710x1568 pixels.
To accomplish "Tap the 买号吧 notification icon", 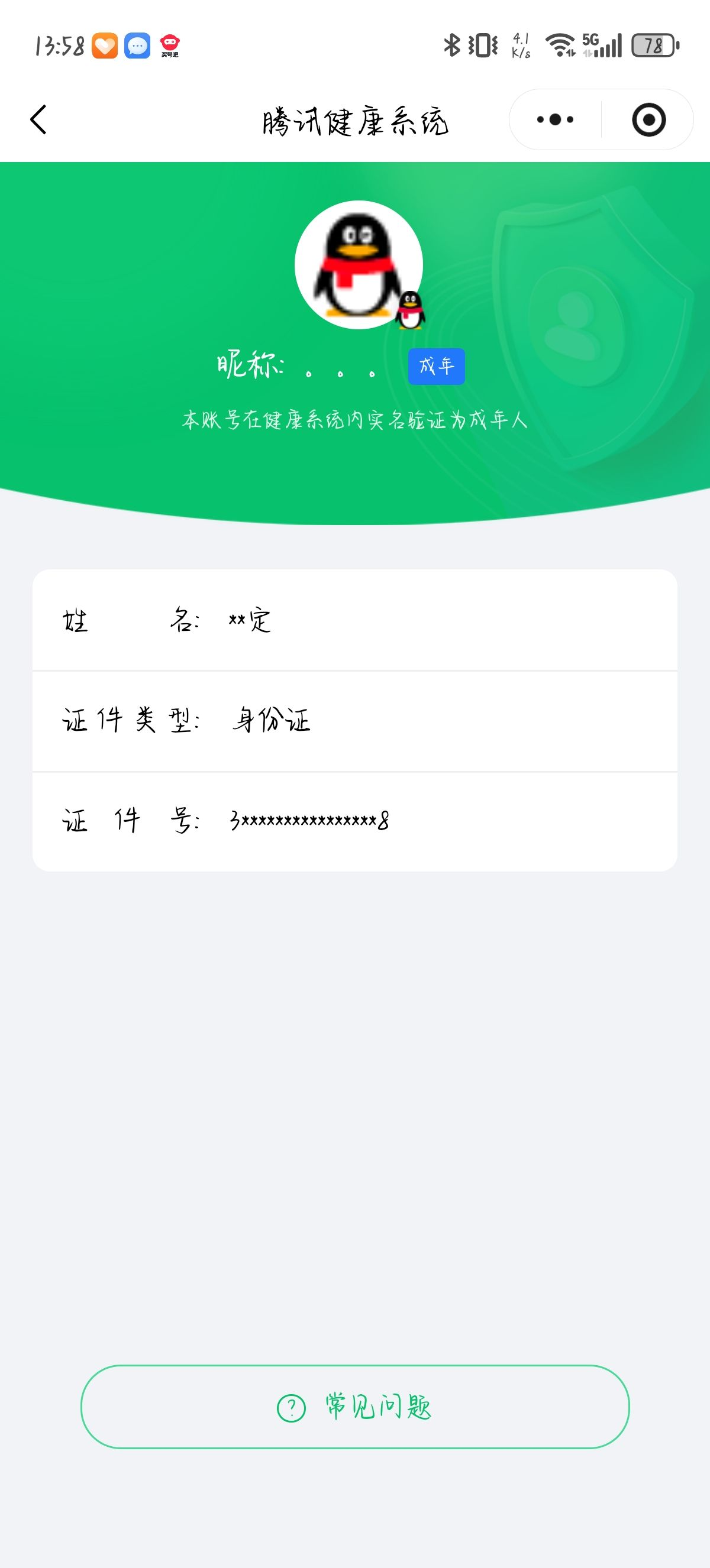I will 168,46.
